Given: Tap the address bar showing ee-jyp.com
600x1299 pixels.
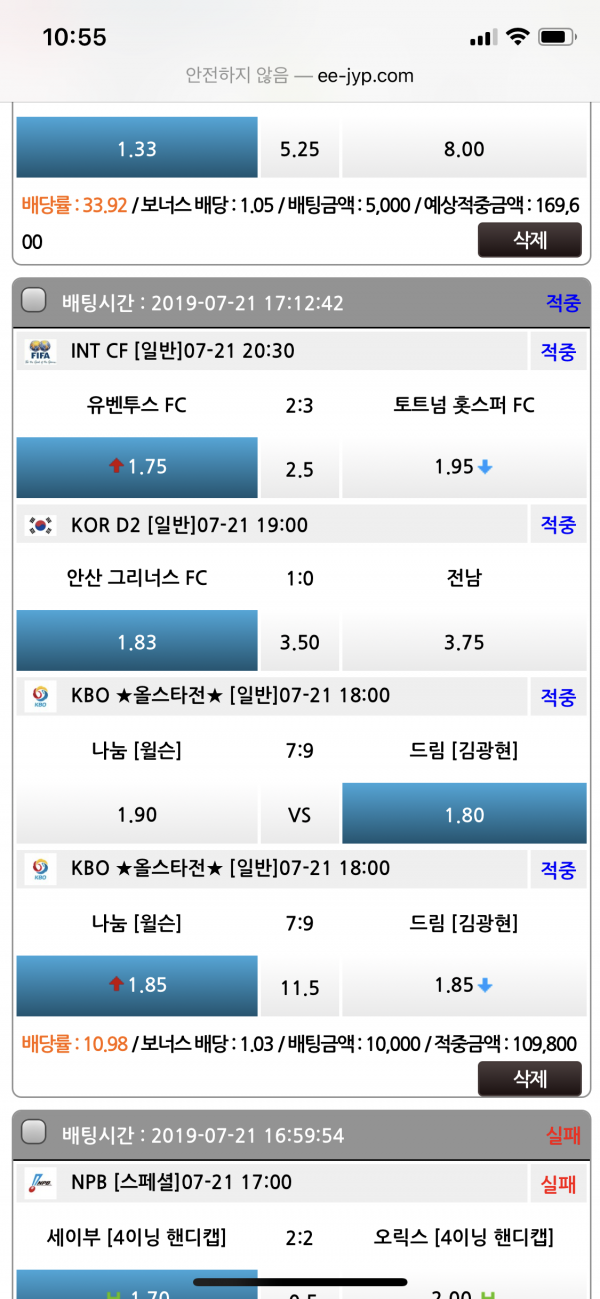Looking at the screenshot, I should [300, 75].
